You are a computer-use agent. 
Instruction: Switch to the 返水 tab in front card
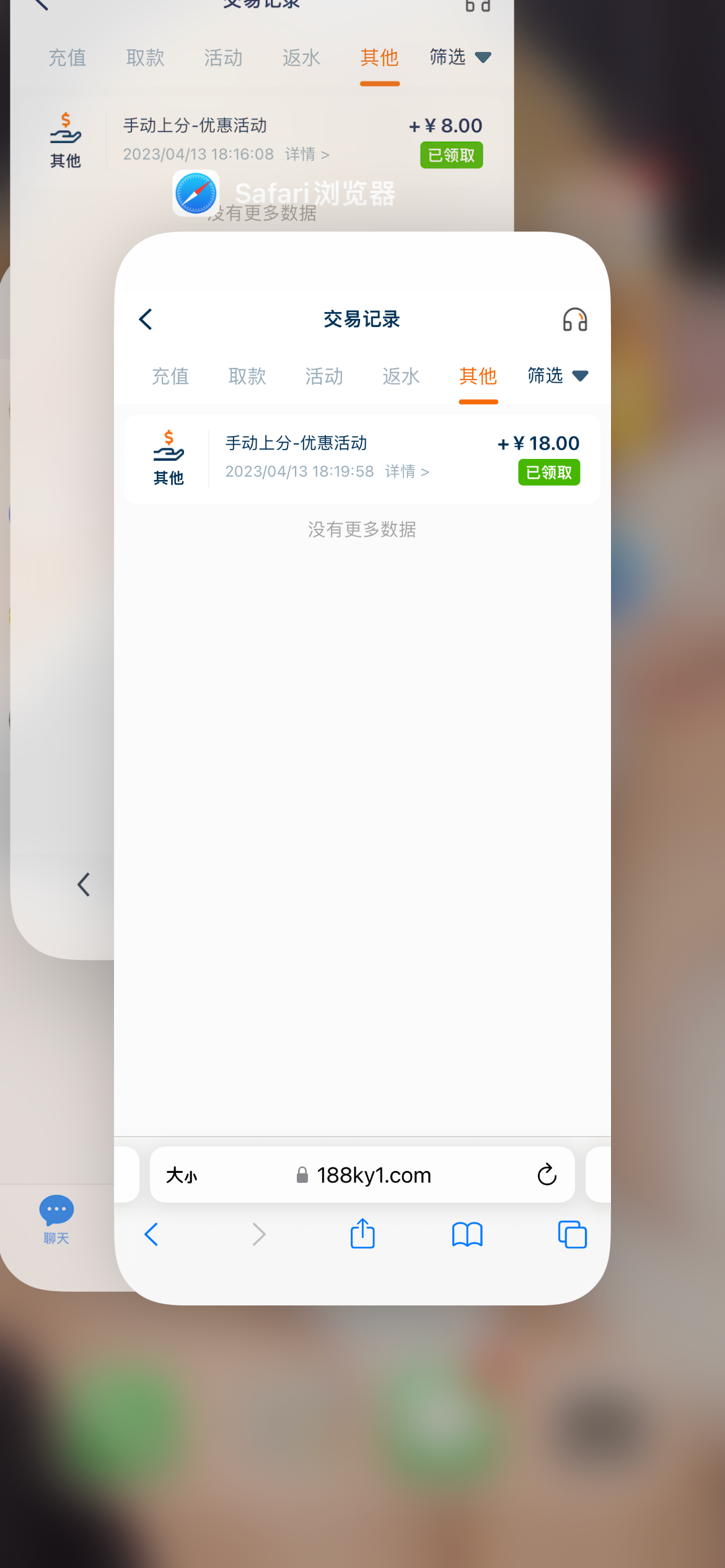[x=401, y=376]
